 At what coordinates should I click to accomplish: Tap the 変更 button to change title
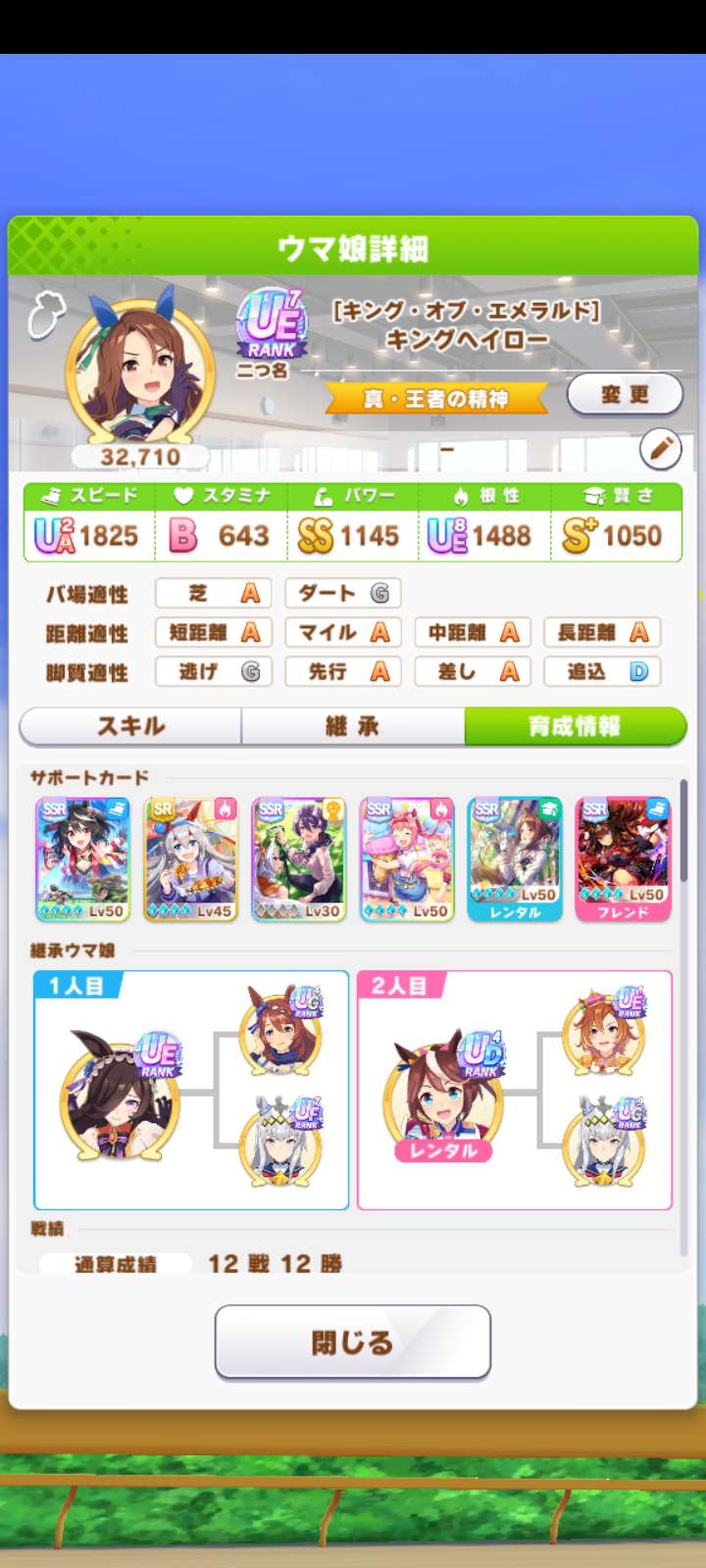pos(625,395)
